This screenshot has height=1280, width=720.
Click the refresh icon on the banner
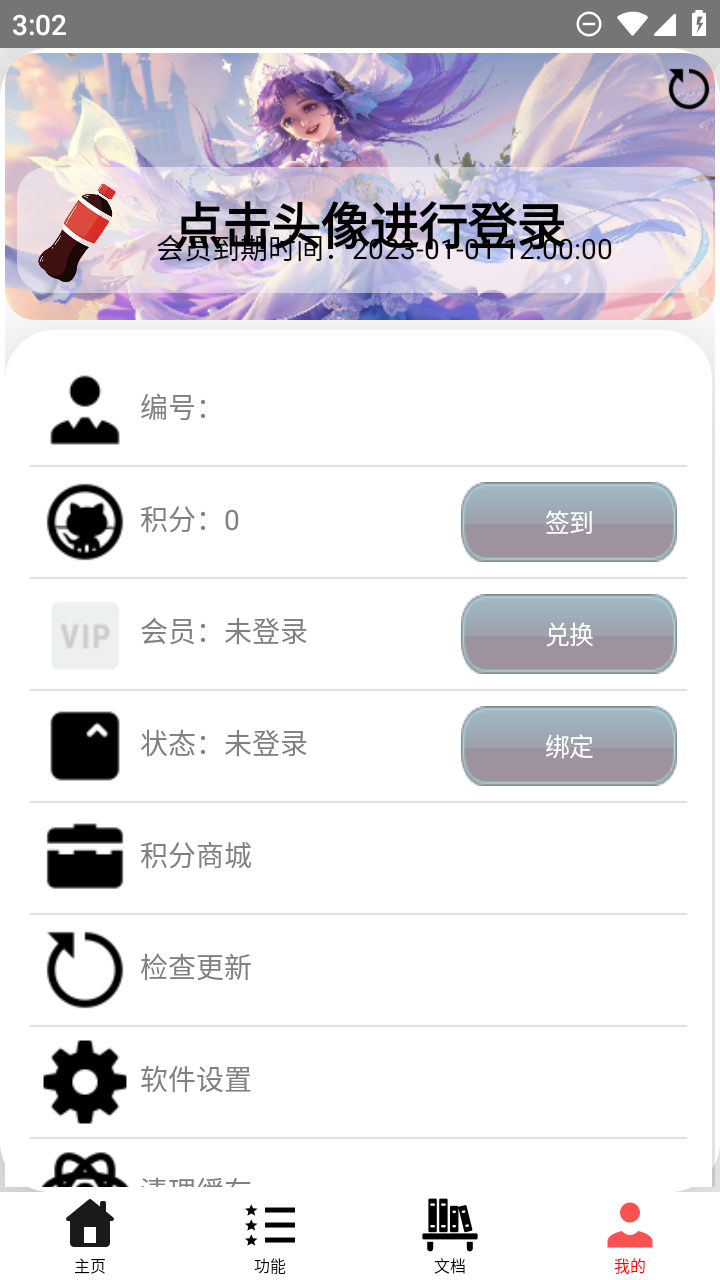coord(688,89)
